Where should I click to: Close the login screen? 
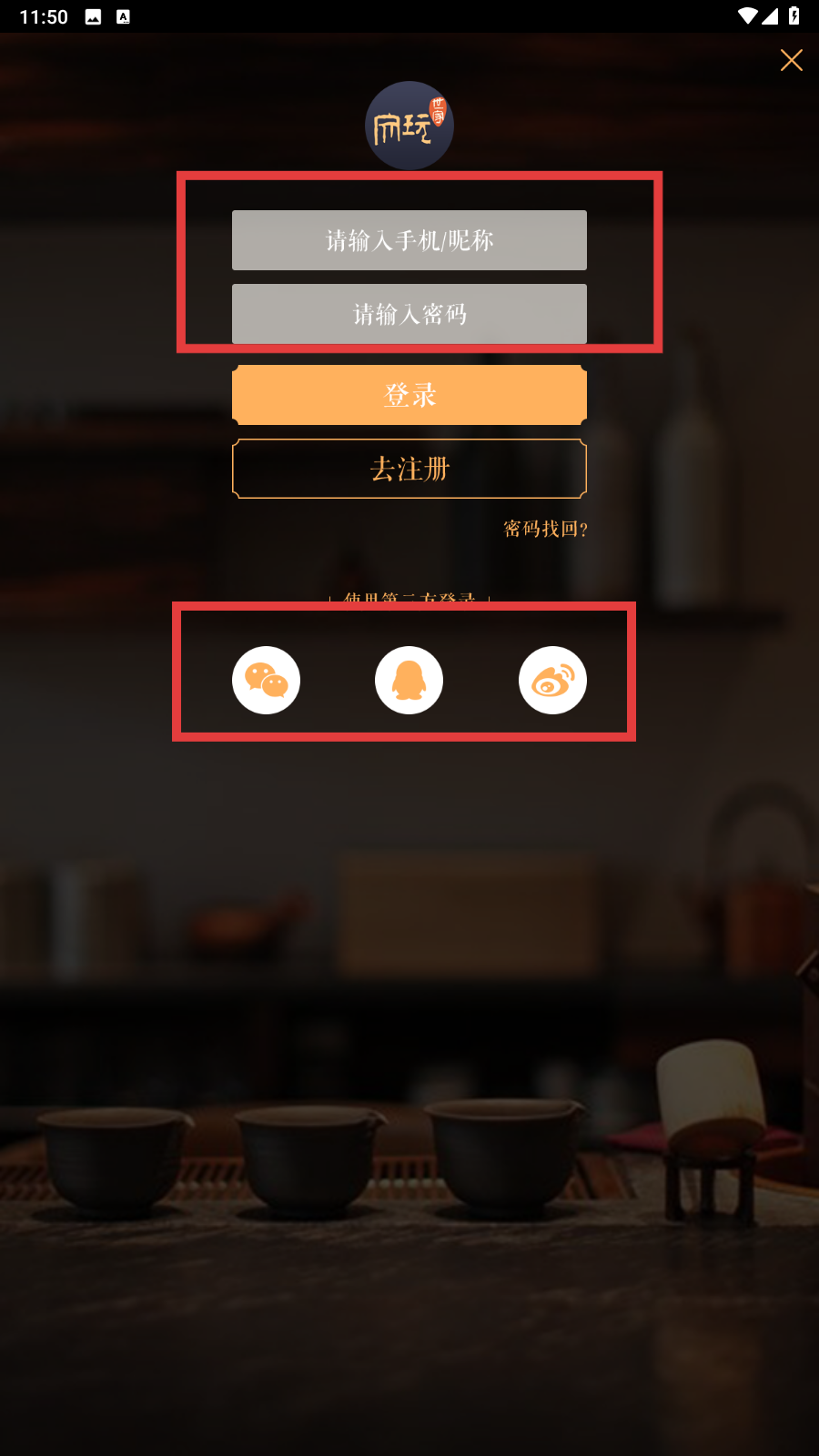point(791,60)
